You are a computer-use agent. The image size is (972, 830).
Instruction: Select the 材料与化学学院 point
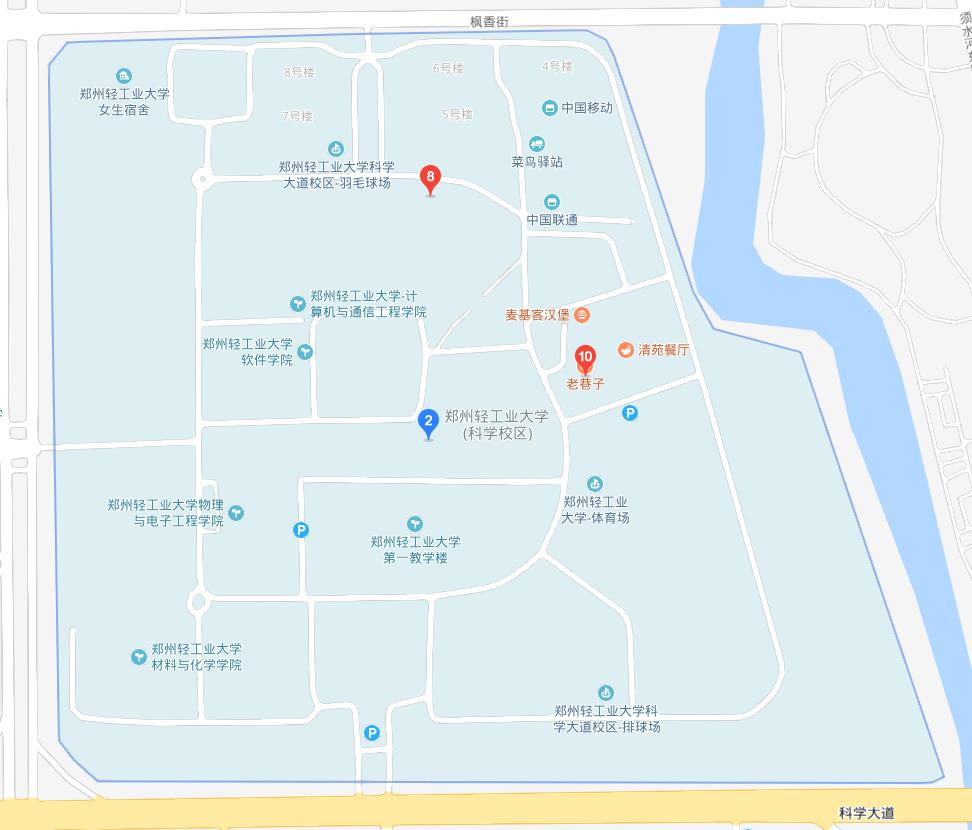pyautogui.click(x=138, y=657)
